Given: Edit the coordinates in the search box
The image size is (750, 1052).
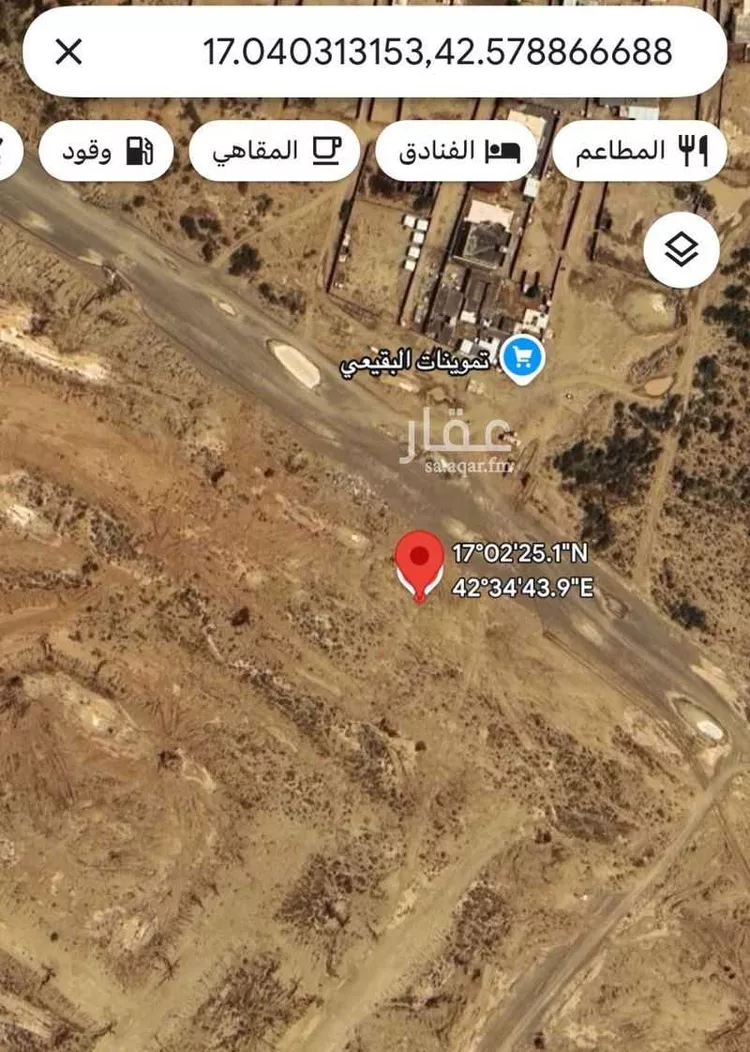Looking at the screenshot, I should [x=437, y=52].
